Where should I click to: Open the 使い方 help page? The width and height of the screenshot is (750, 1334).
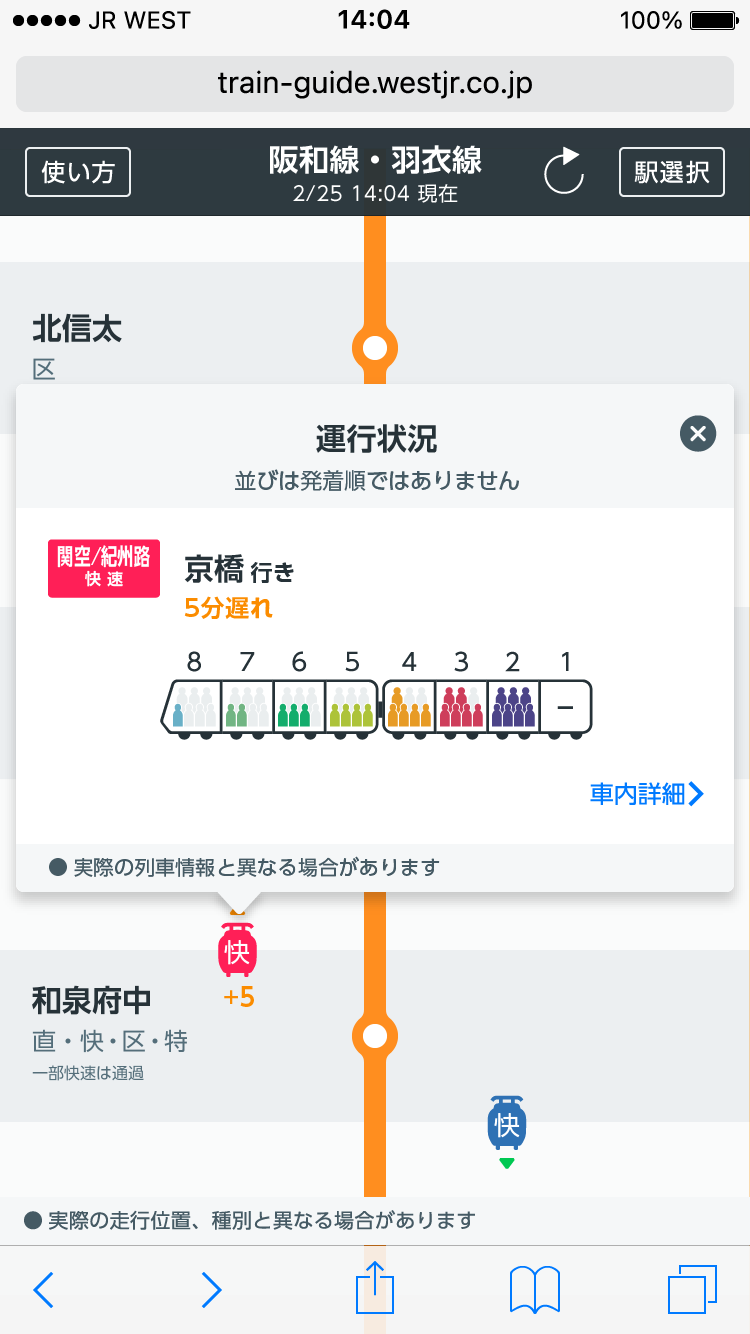[77, 171]
